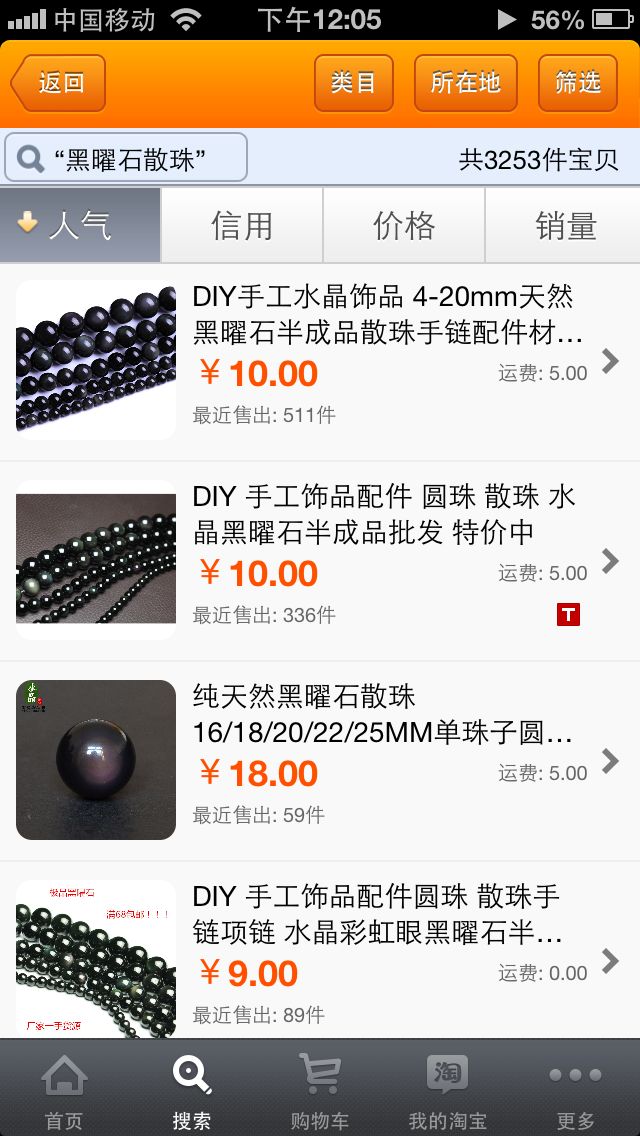
Task: Switch to the 首页 home tab
Action: click(x=64, y=1090)
